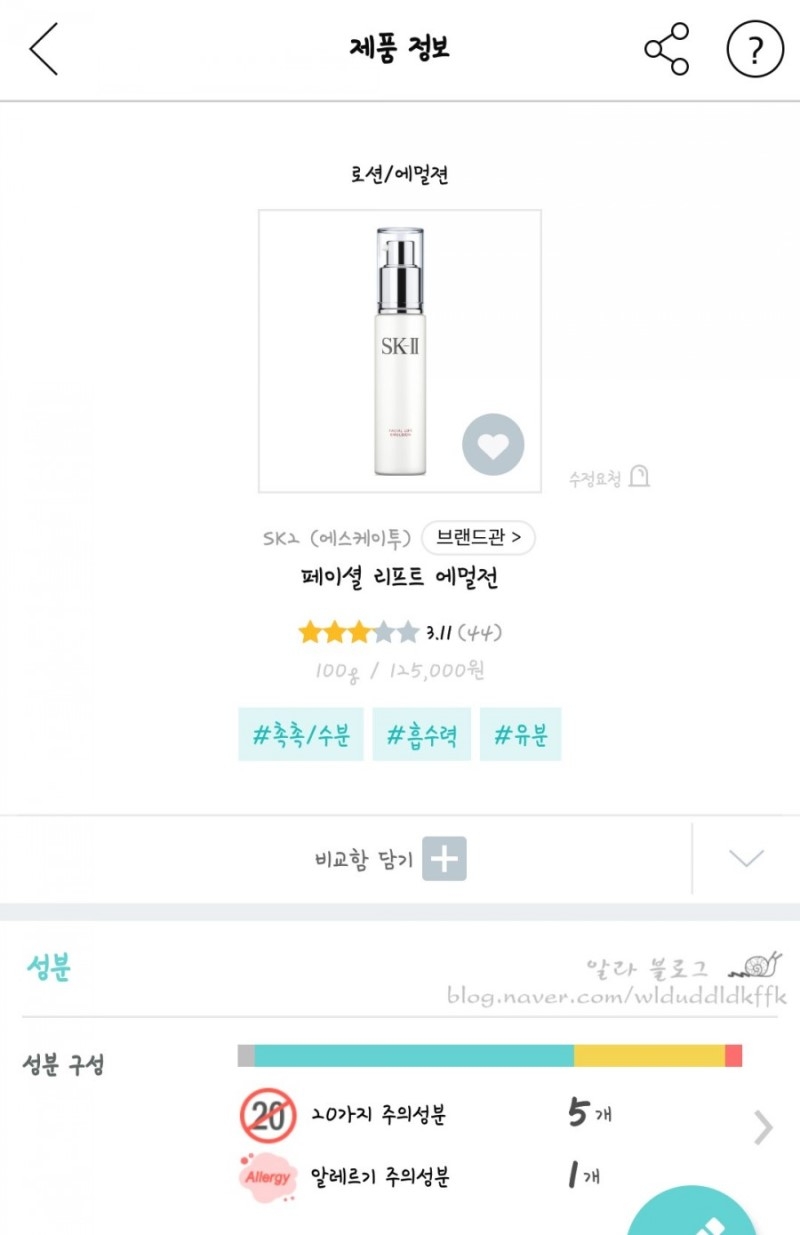Toggle the heart to unfavorite the emulsion

pyautogui.click(x=491, y=444)
